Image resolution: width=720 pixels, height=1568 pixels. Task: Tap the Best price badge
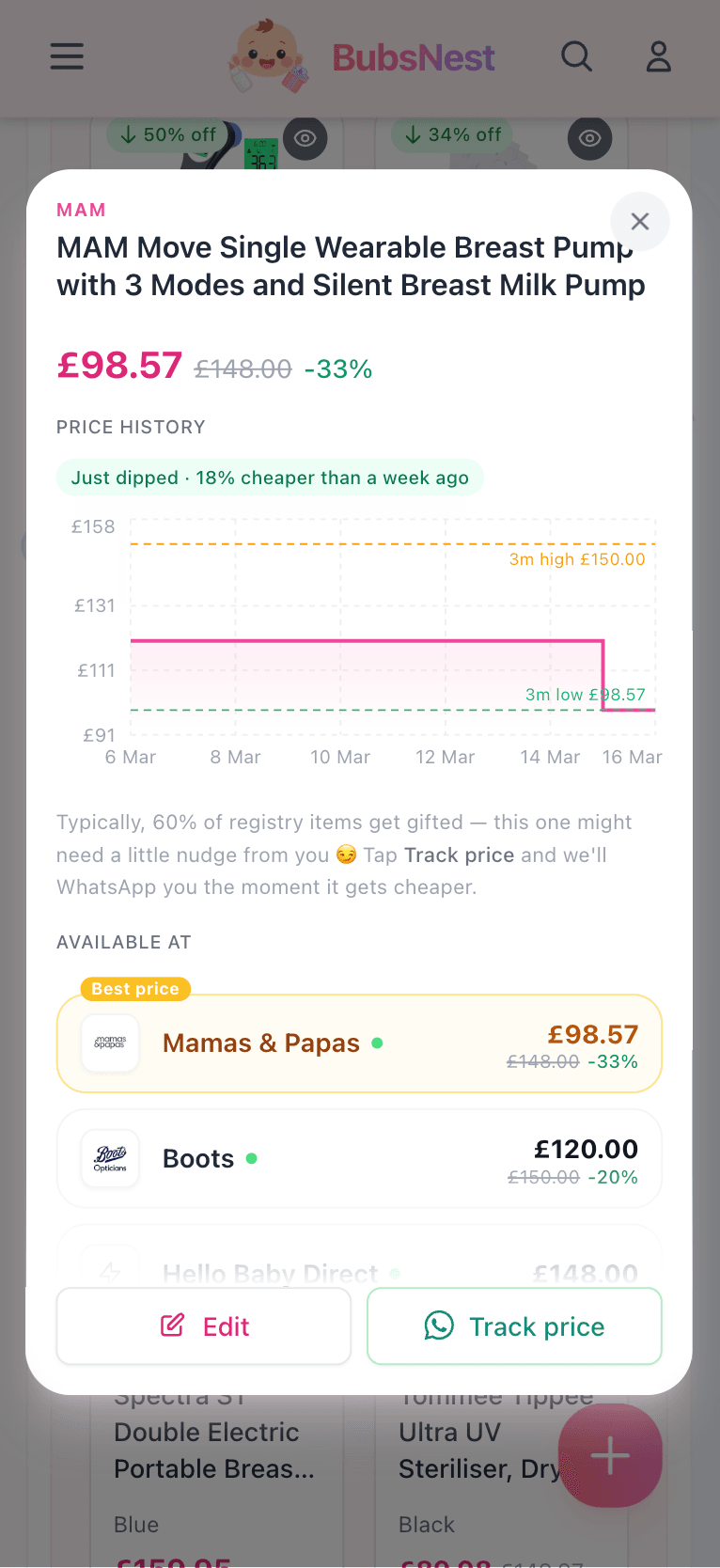point(133,989)
